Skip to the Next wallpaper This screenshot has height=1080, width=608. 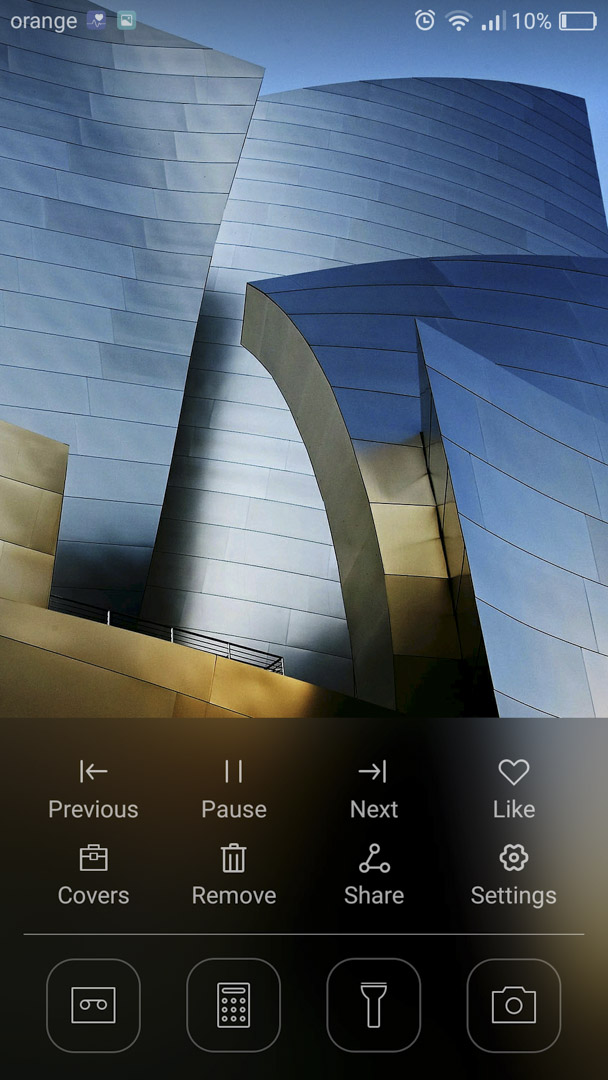tap(373, 790)
